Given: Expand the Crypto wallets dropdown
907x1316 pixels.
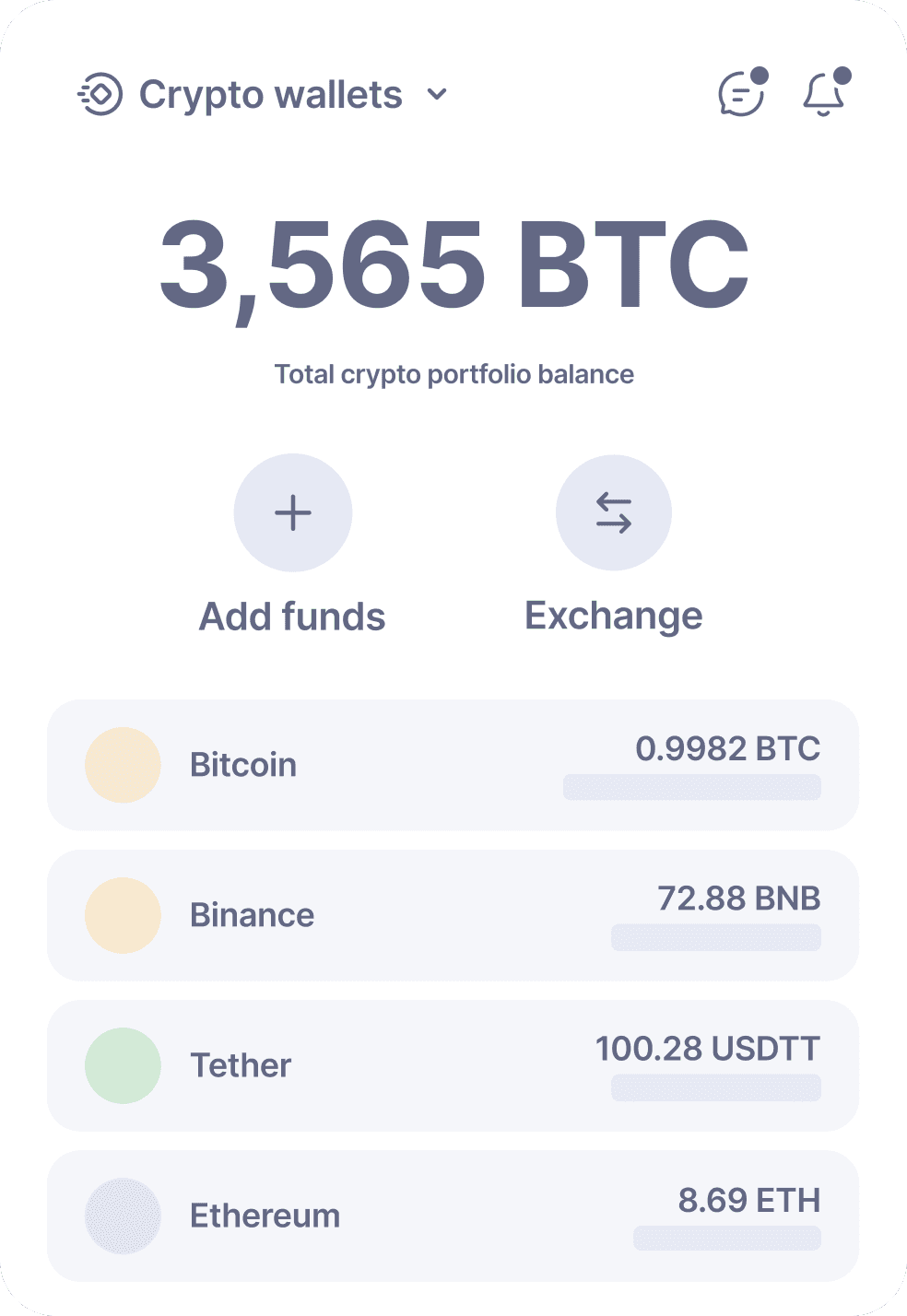Looking at the screenshot, I should pyautogui.click(x=437, y=94).
